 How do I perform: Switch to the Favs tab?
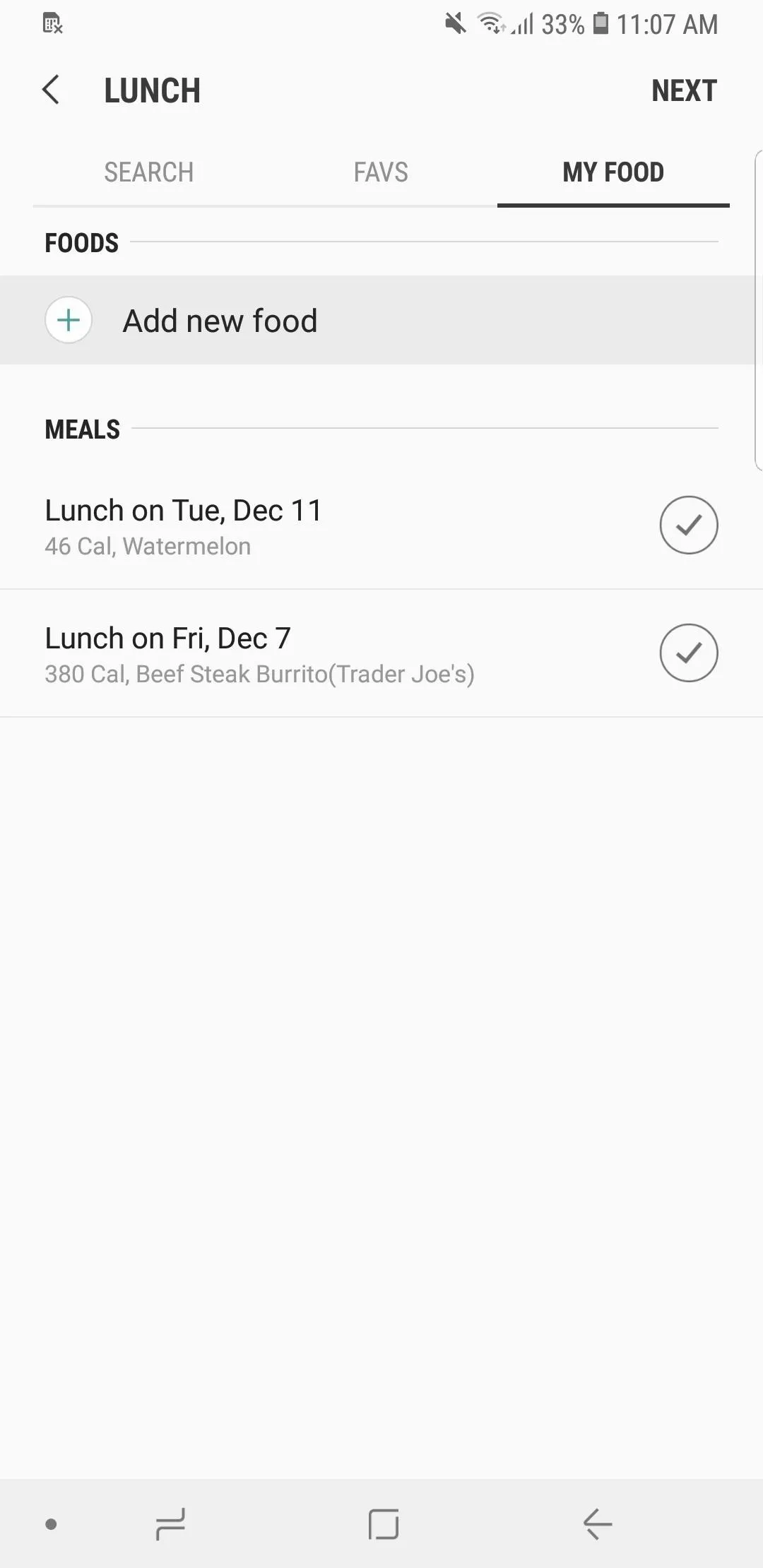coord(381,172)
